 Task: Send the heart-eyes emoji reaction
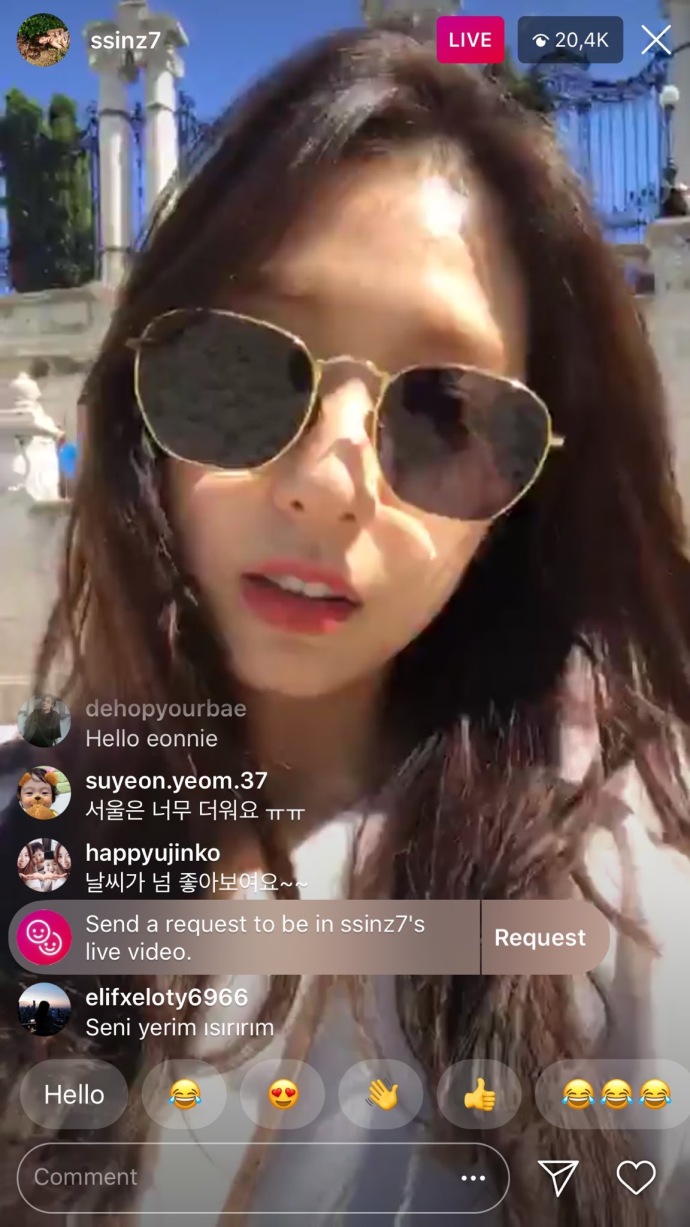283,1095
